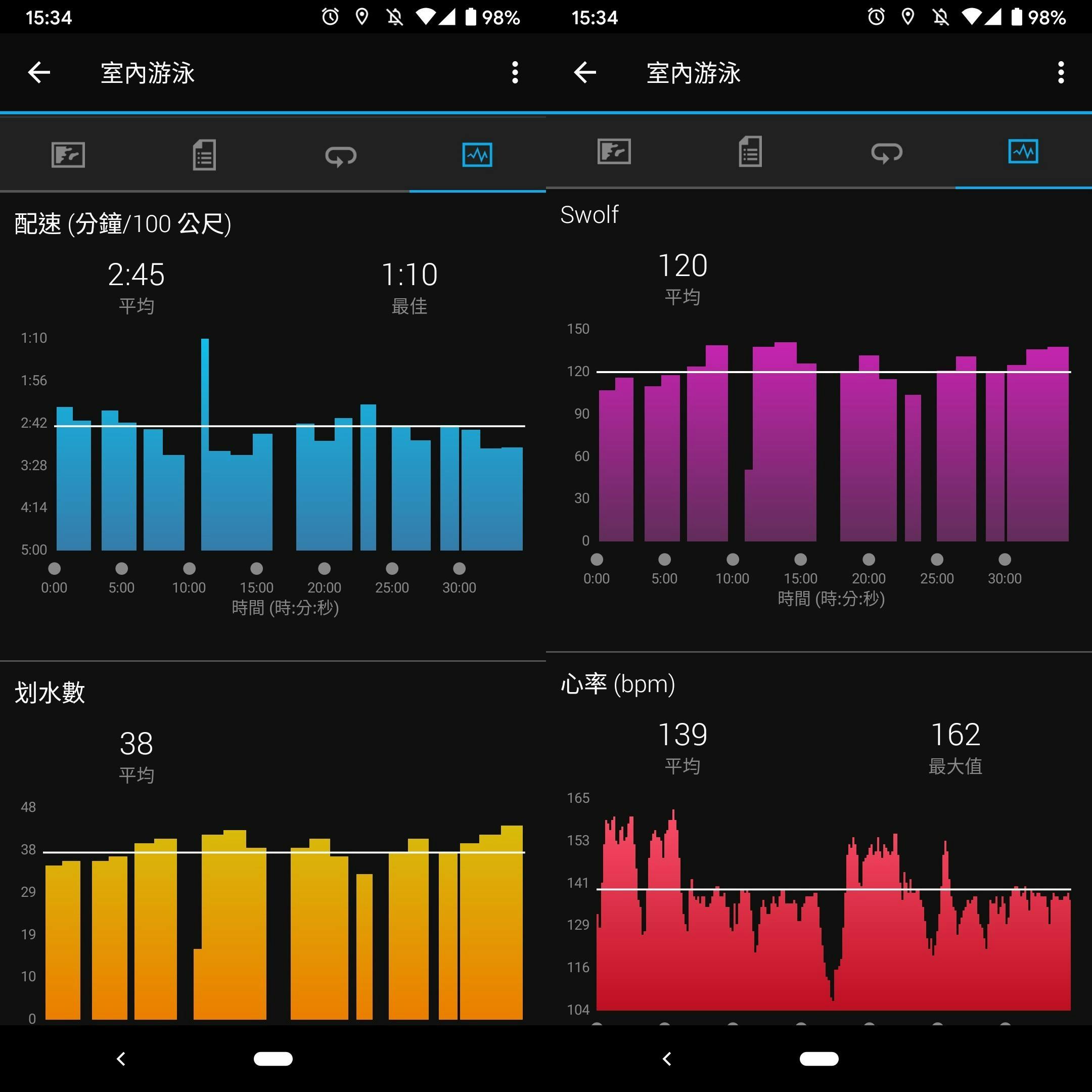Go back from the screen showing the pace chart
This screenshot has width=1092, height=1092.
point(39,72)
